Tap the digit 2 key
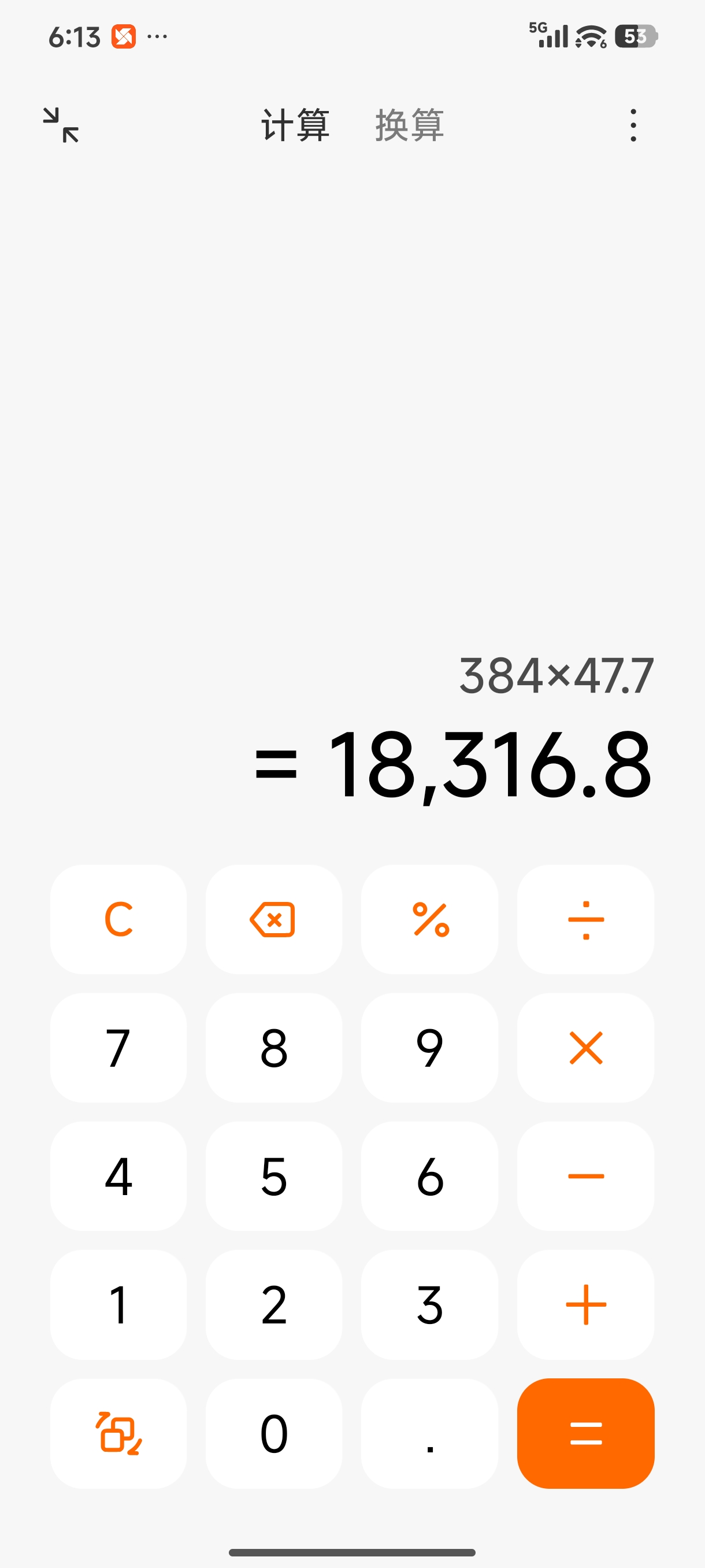This screenshot has height=1568, width=705. point(274,1304)
